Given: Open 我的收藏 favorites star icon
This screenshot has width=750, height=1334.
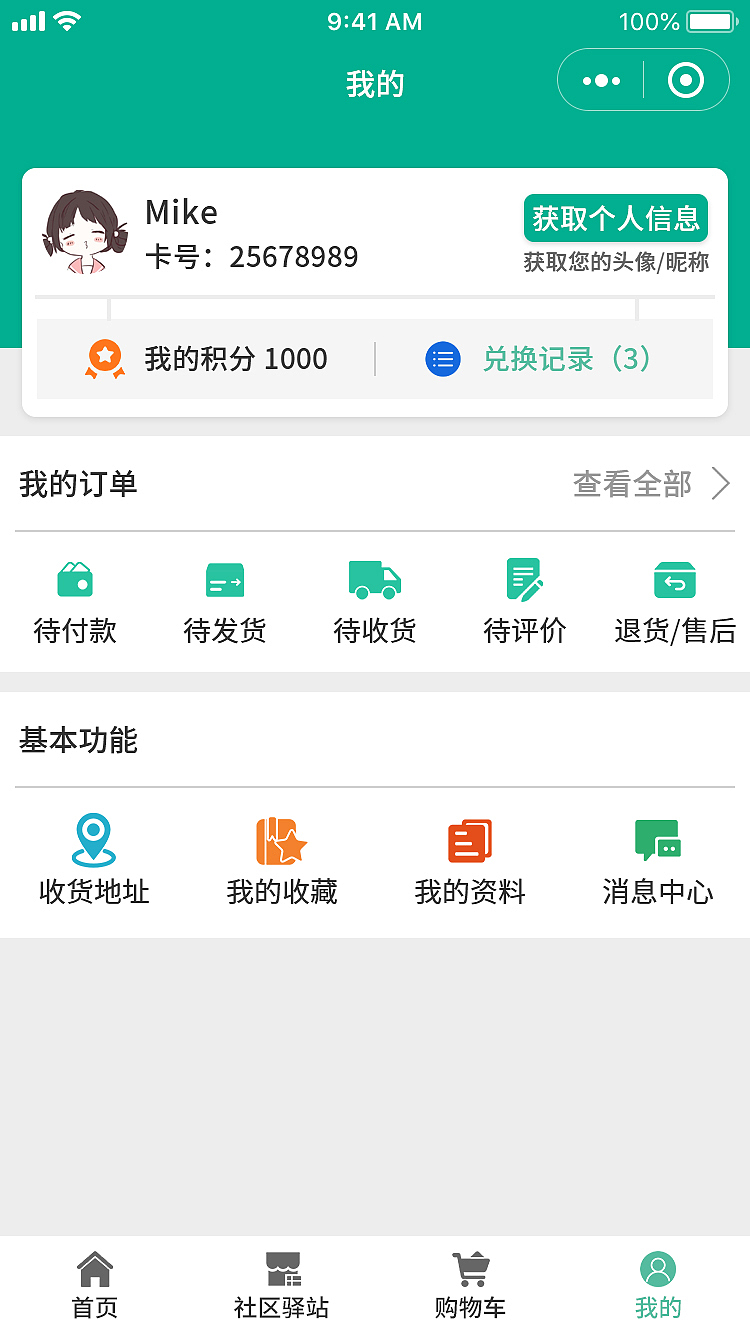Looking at the screenshot, I should click(281, 840).
